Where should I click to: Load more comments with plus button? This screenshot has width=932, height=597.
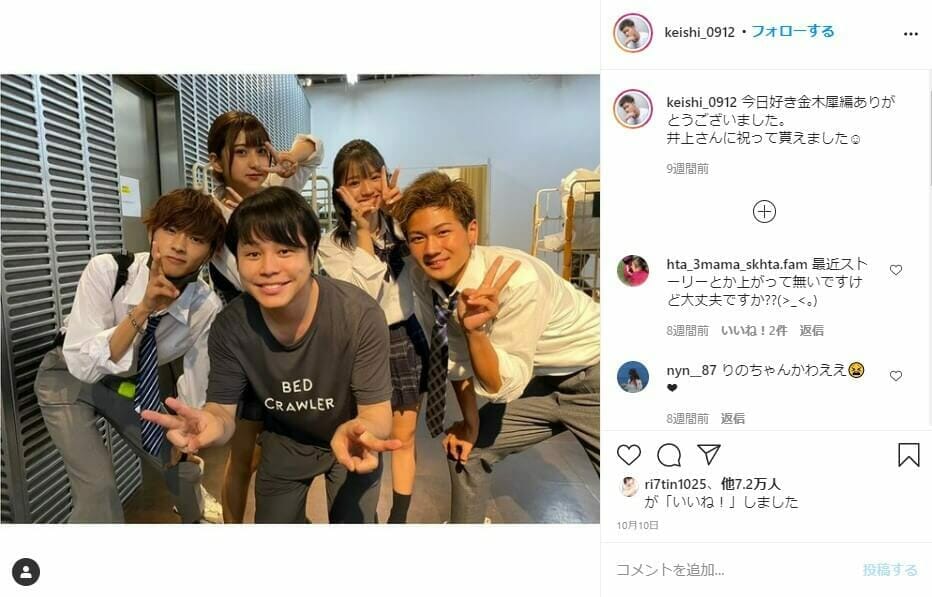764,211
